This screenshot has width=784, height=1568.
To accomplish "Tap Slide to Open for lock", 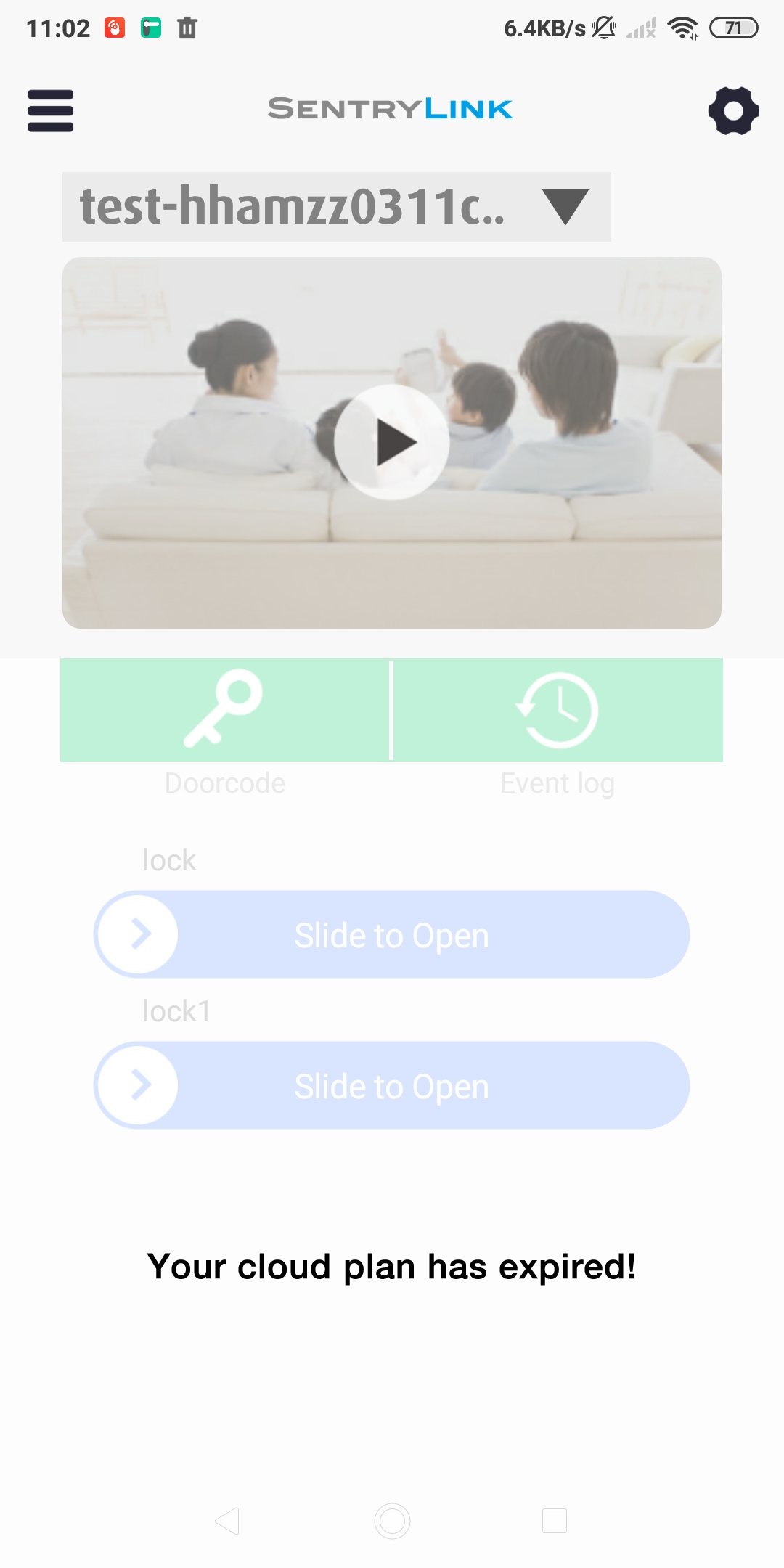I will pos(391,934).
